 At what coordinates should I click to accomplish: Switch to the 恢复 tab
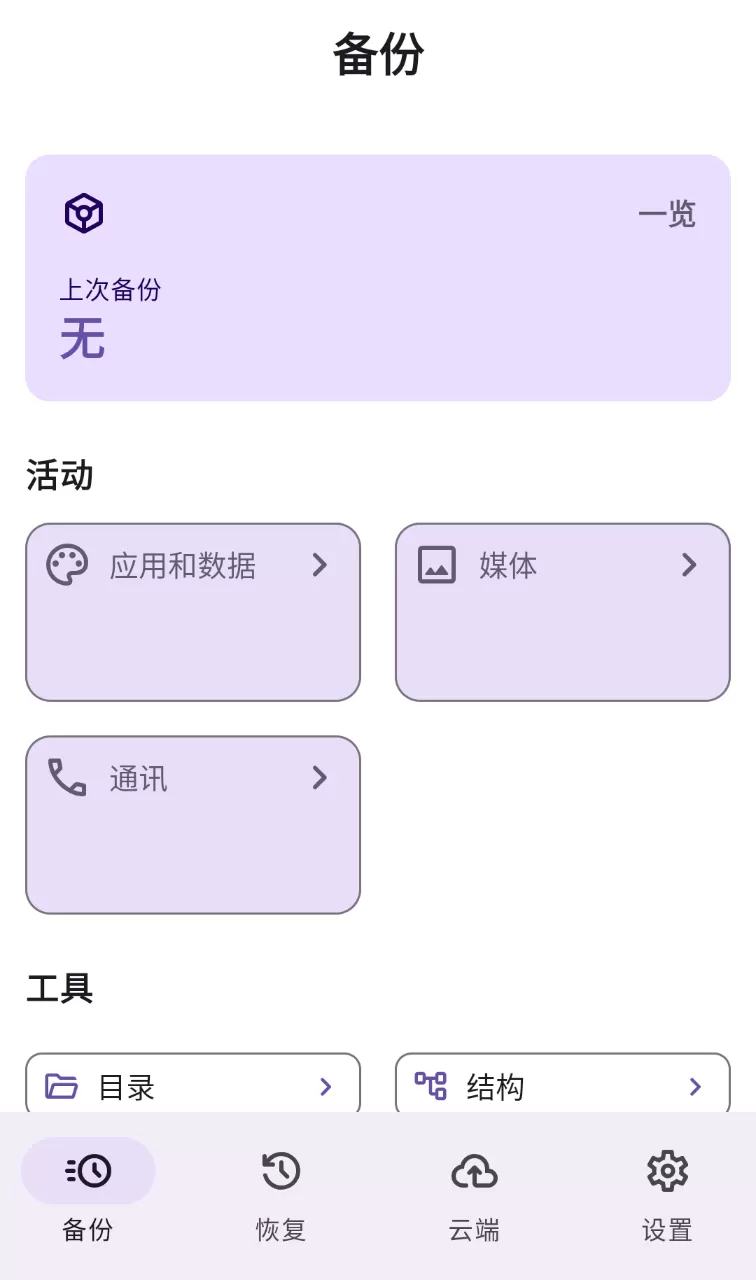[280, 1195]
